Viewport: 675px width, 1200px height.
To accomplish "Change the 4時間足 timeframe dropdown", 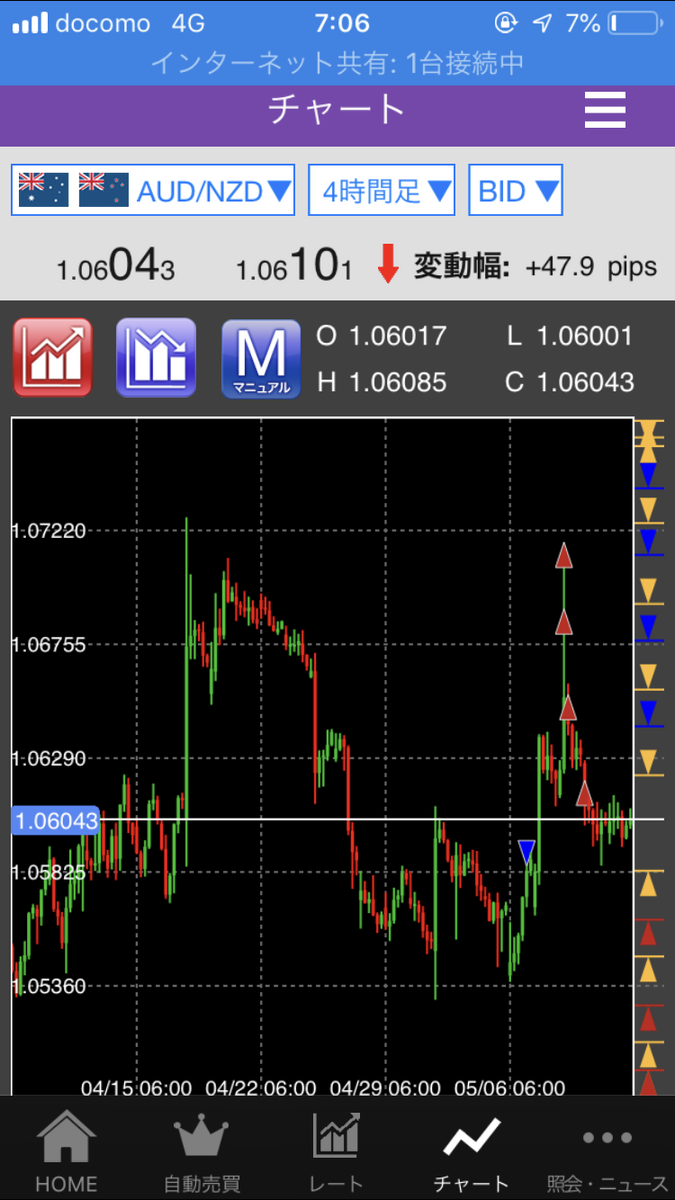I will 382,190.
